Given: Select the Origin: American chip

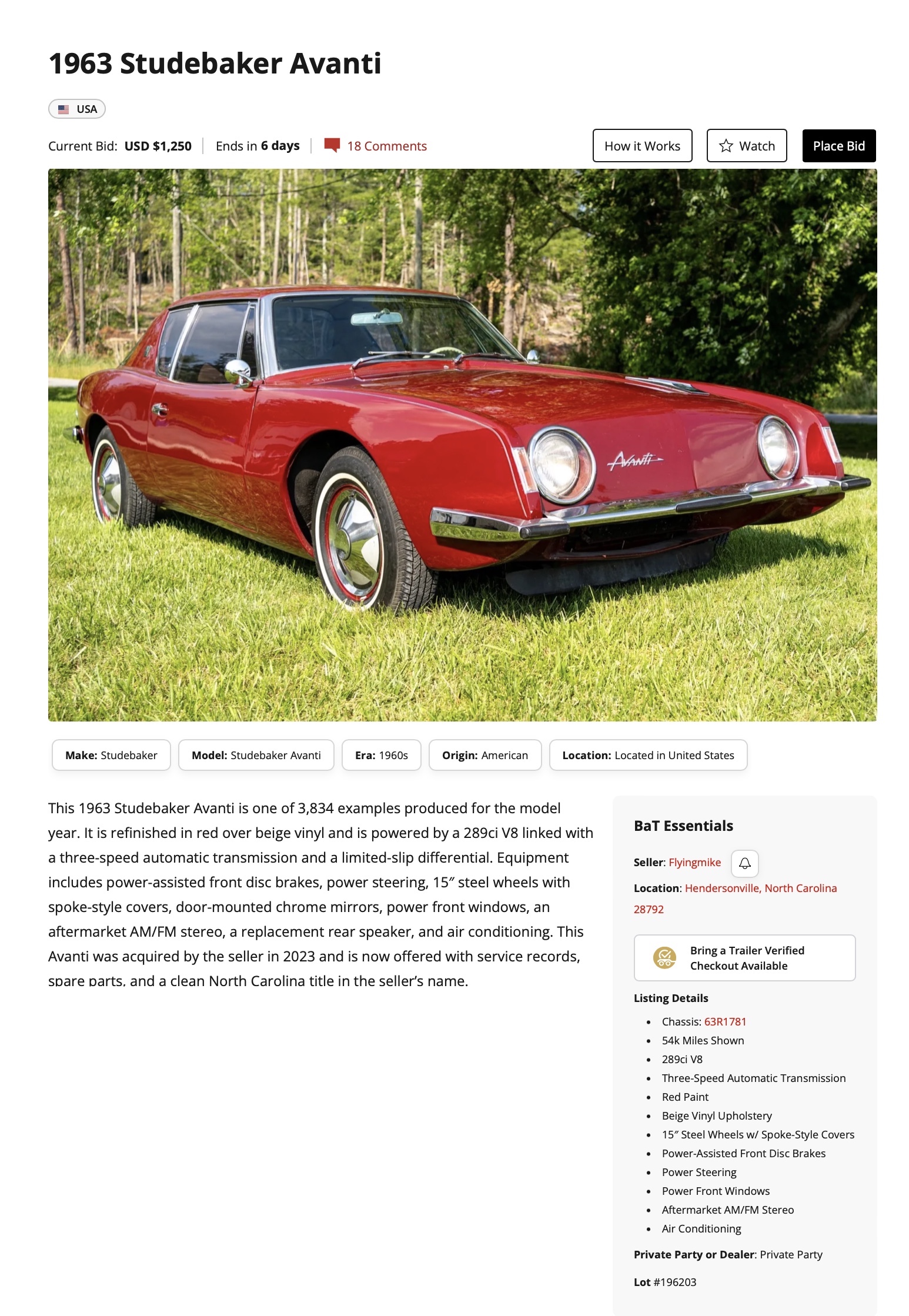Looking at the screenshot, I should pyautogui.click(x=484, y=755).
